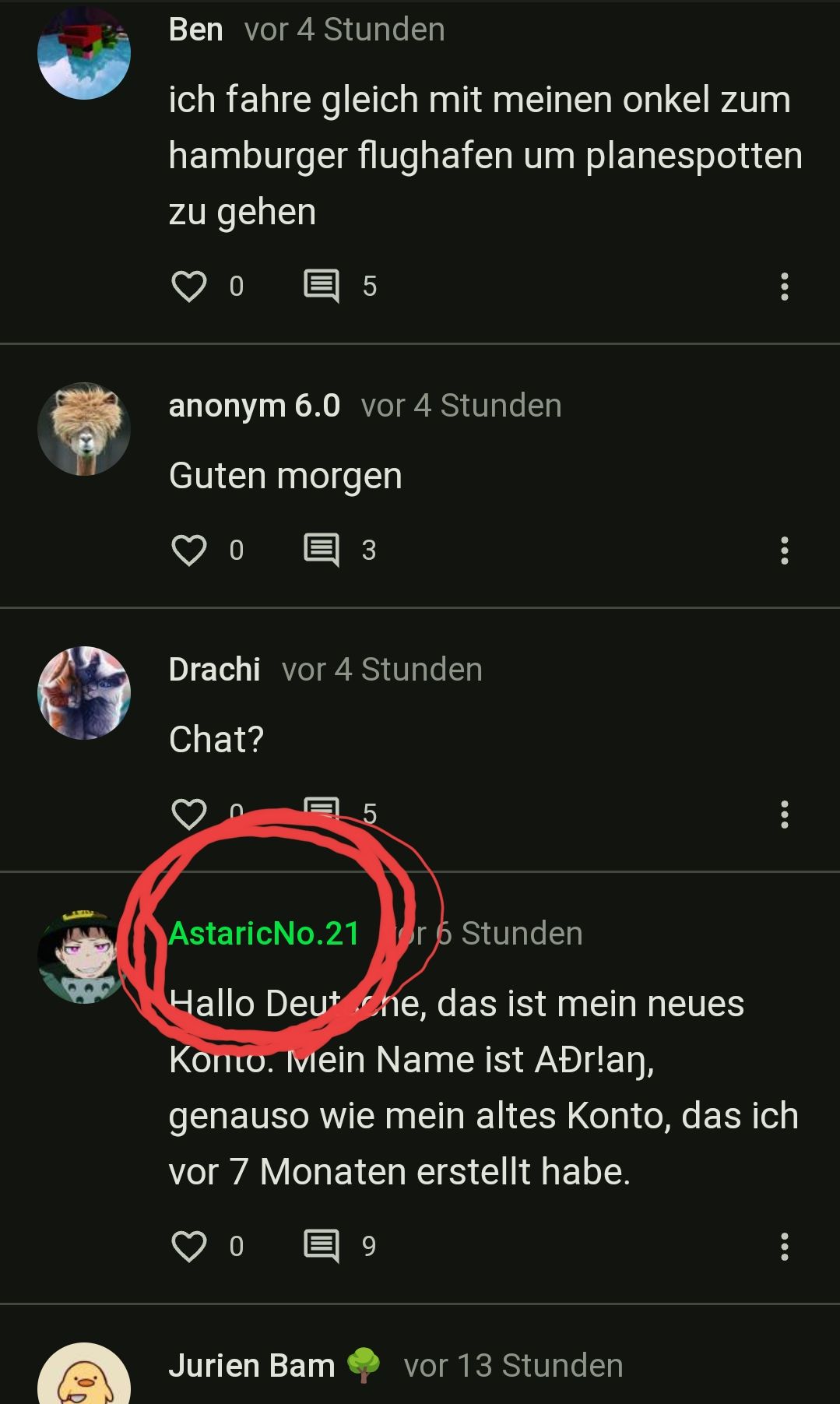
Task: Like AstaricNo.21's new account comment
Action: click(x=189, y=1246)
